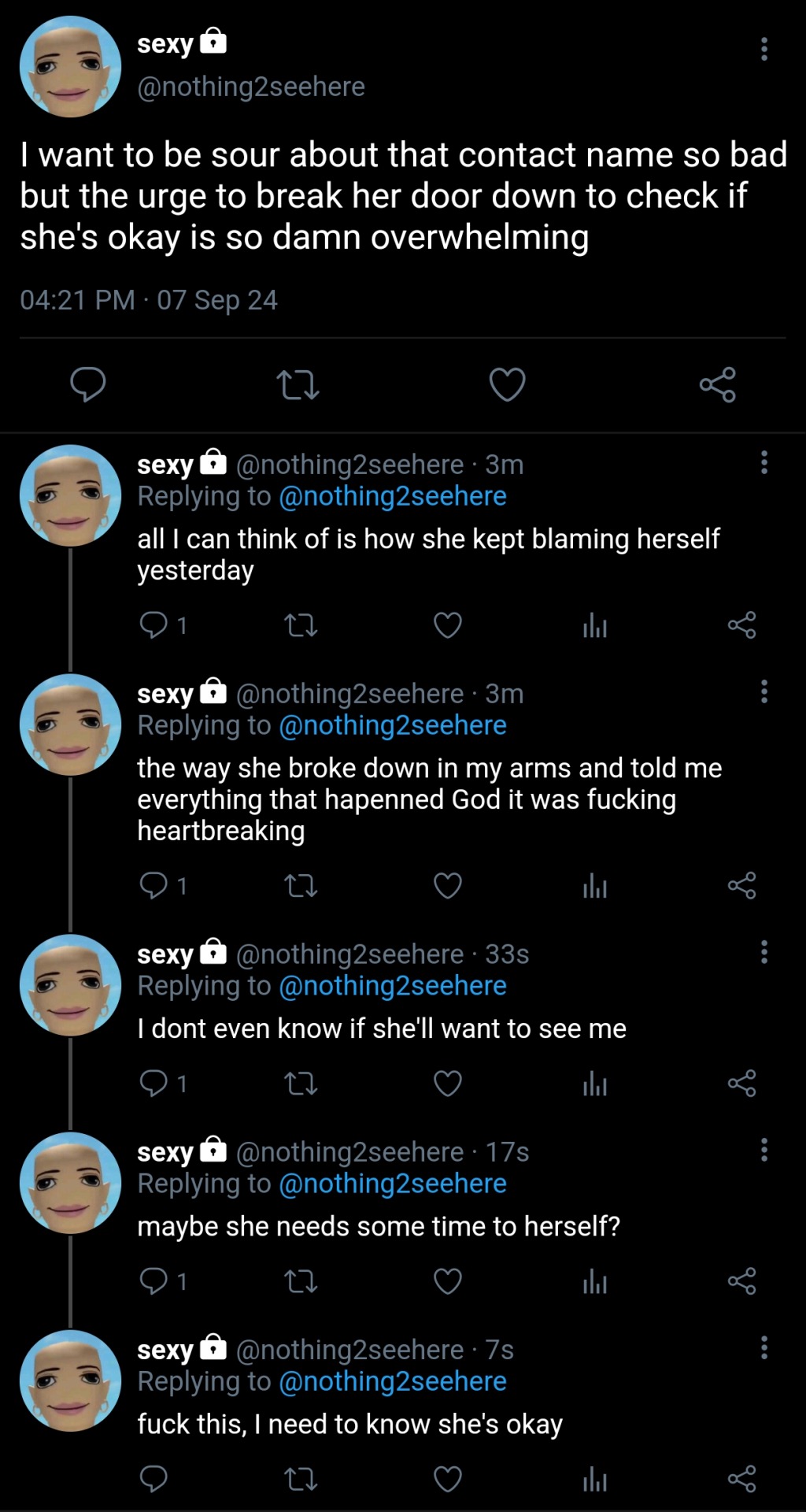Screen dimensions: 806x1512
Task: Retweet the "broke down in my arms" reply
Action: (x=301, y=886)
